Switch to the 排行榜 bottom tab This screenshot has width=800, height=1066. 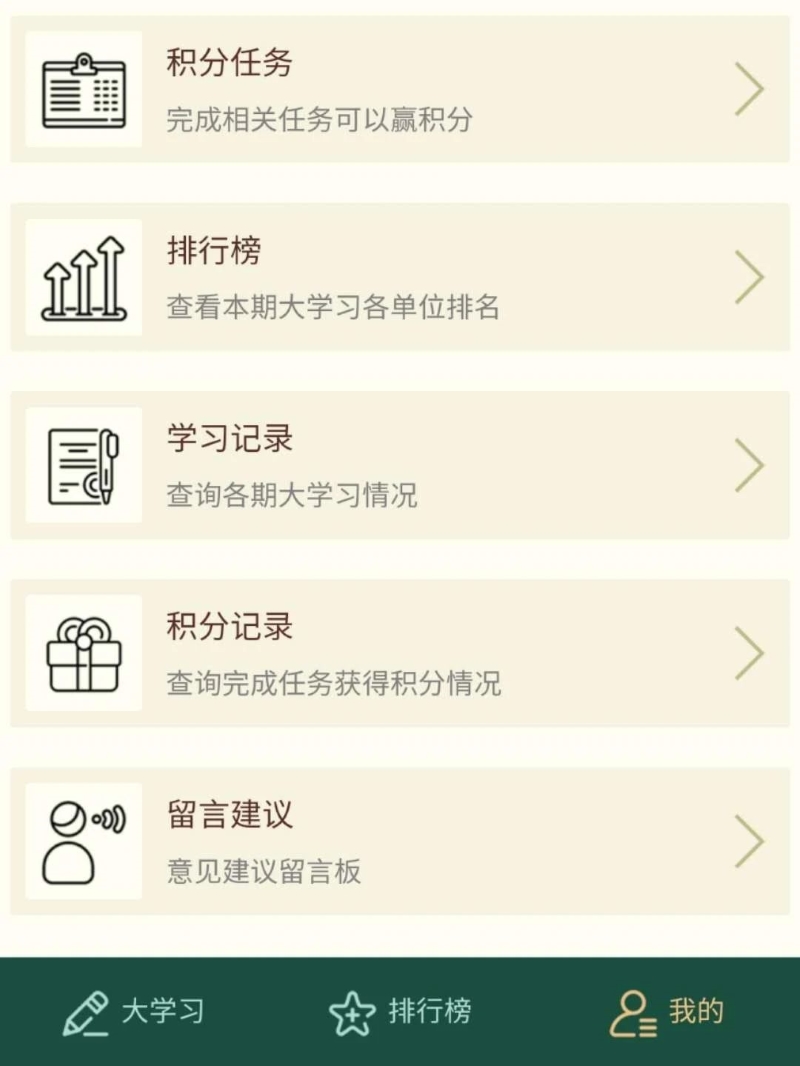click(x=400, y=1012)
